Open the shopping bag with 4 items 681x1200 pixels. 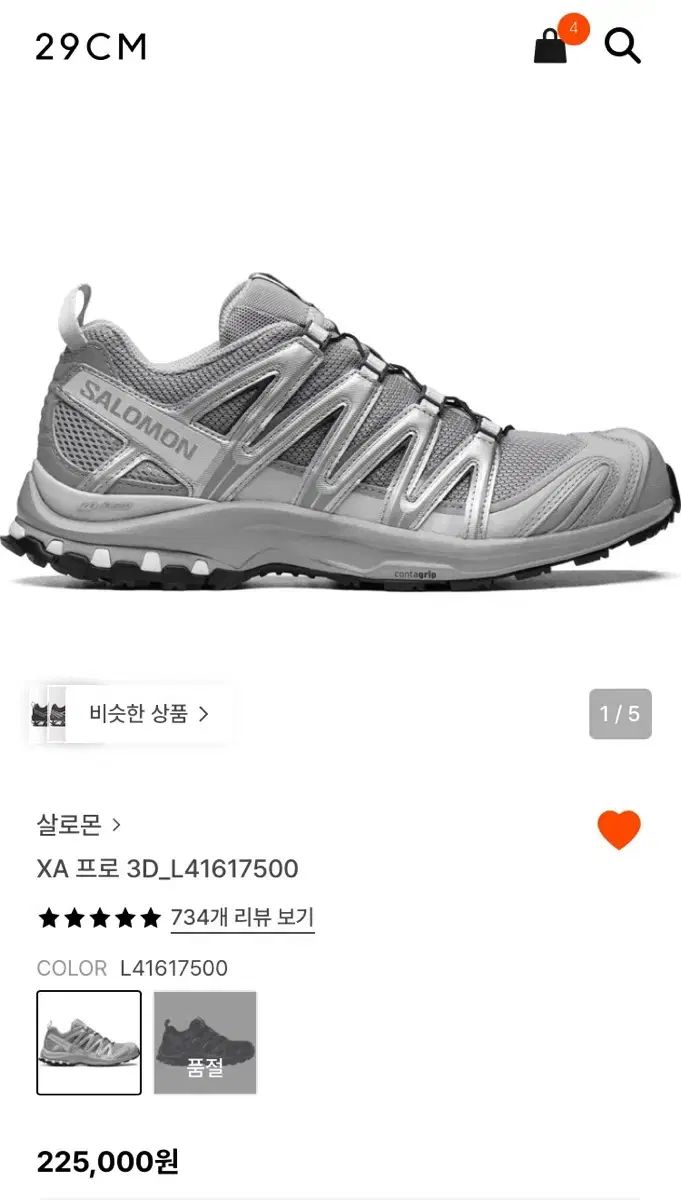[x=552, y=46]
